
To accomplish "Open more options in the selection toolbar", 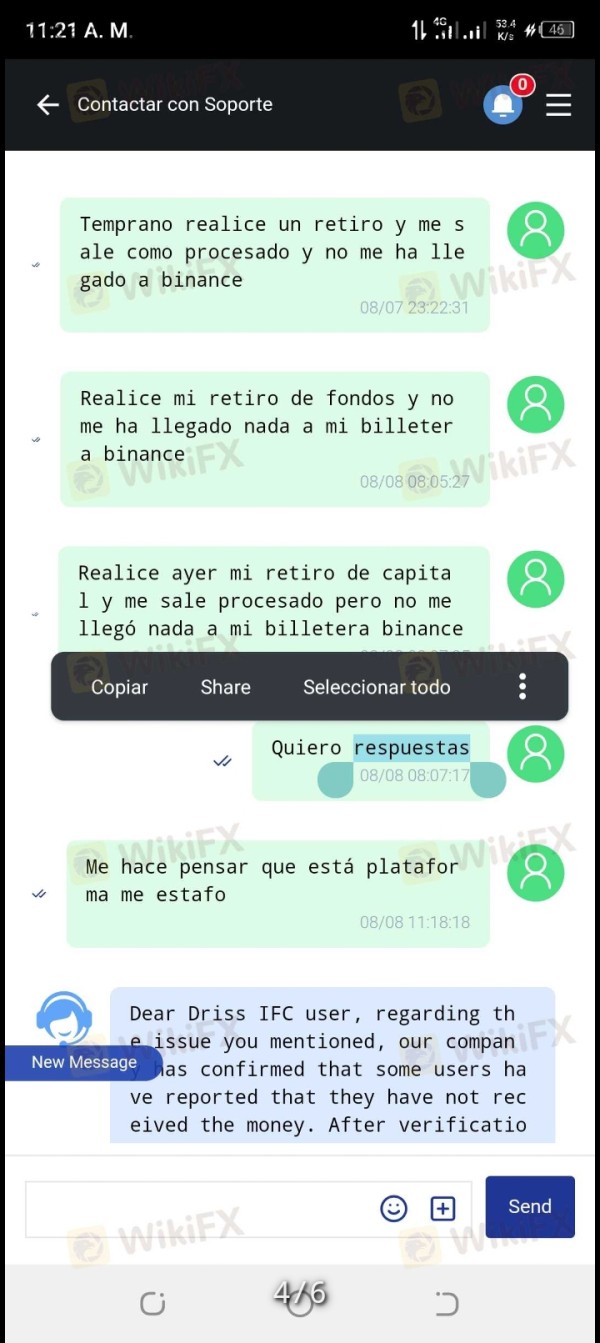I will coord(522,686).
